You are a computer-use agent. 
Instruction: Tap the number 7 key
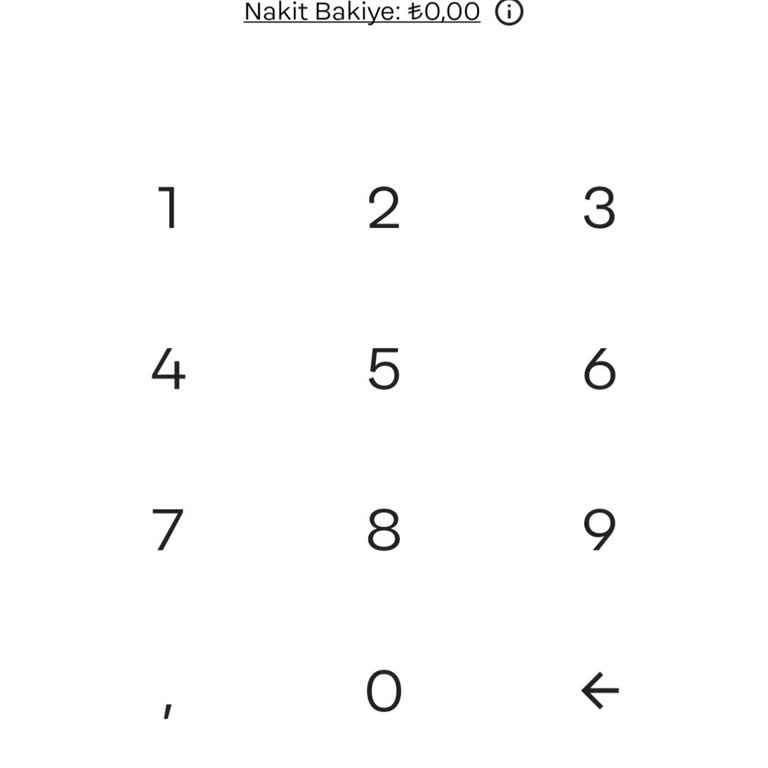(x=169, y=530)
